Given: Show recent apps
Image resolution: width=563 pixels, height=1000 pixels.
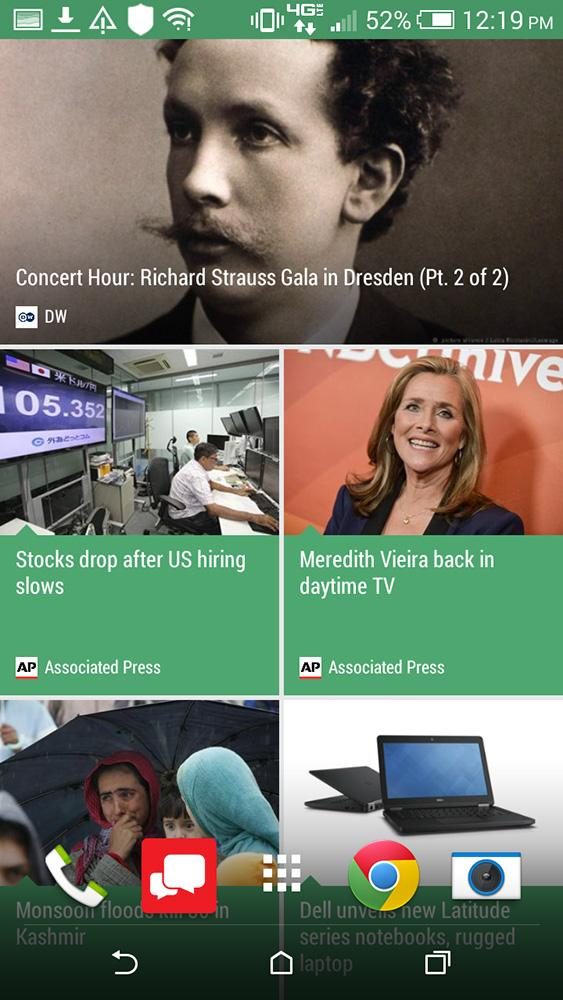Looking at the screenshot, I should pyautogui.click(x=438, y=962).
